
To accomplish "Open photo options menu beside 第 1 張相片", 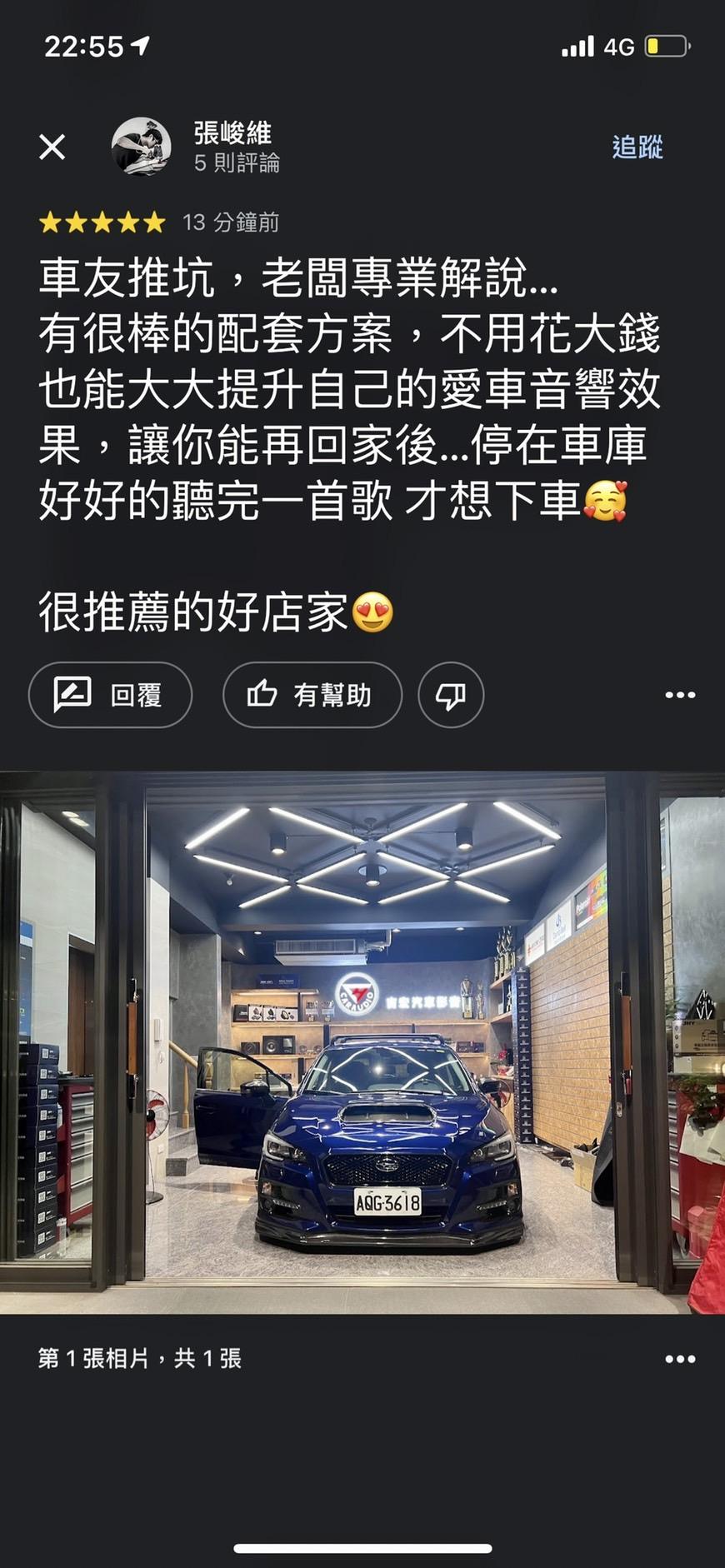I will (x=680, y=1359).
